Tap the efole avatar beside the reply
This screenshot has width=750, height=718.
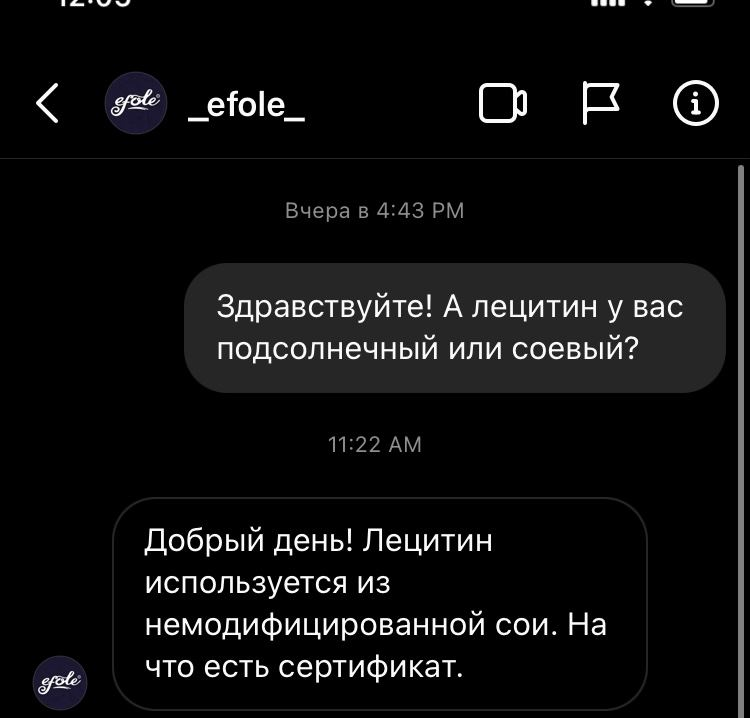(60, 683)
